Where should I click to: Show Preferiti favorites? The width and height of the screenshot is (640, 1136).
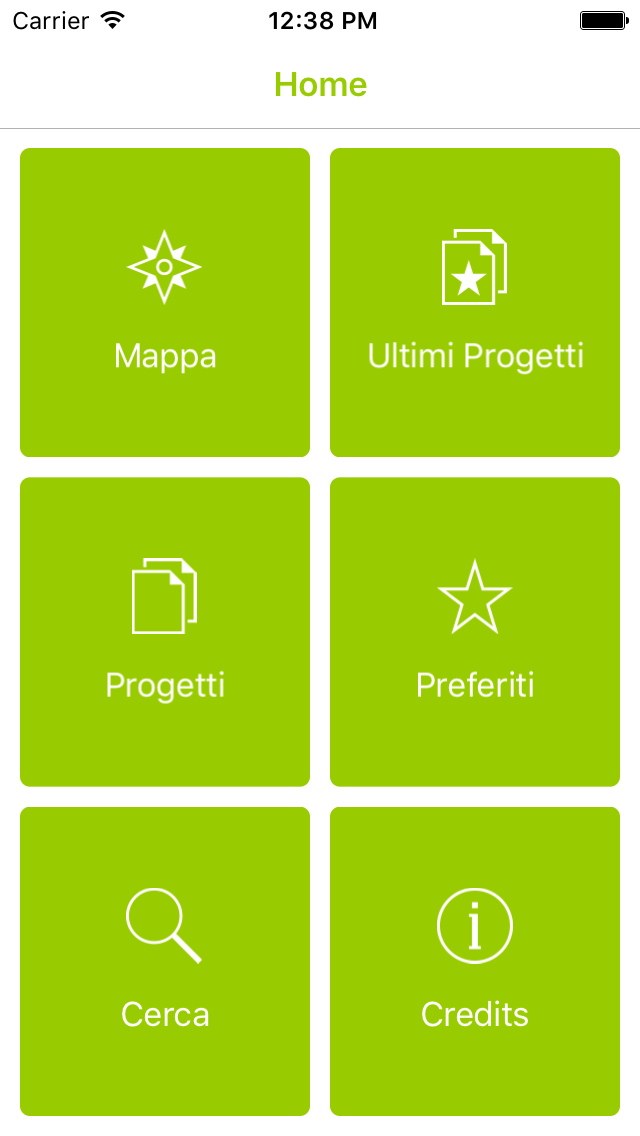[x=475, y=631]
